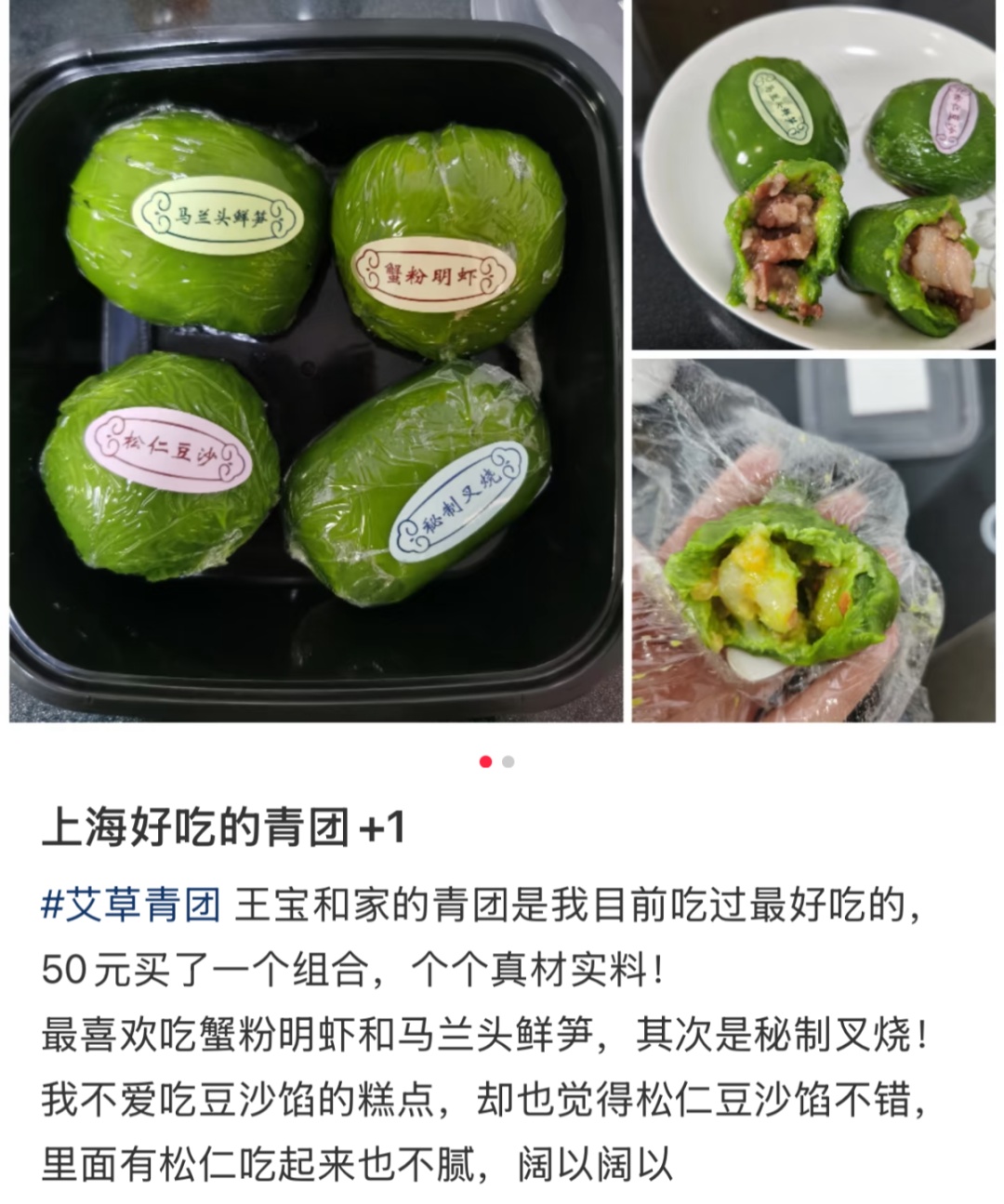Open the #艾草青团 hashtag link
This screenshot has height=1204, width=1004.
(x=131, y=905)
